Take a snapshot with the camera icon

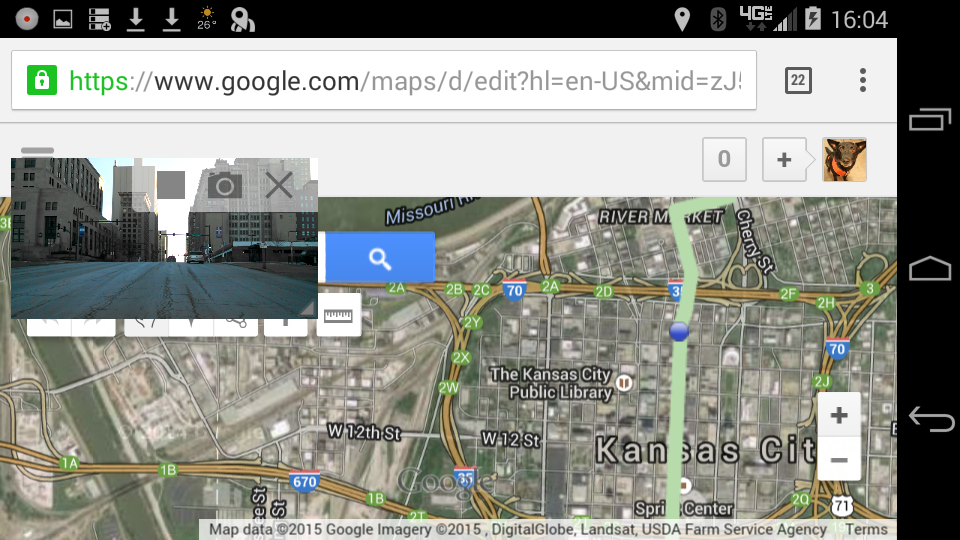point(225,184)
